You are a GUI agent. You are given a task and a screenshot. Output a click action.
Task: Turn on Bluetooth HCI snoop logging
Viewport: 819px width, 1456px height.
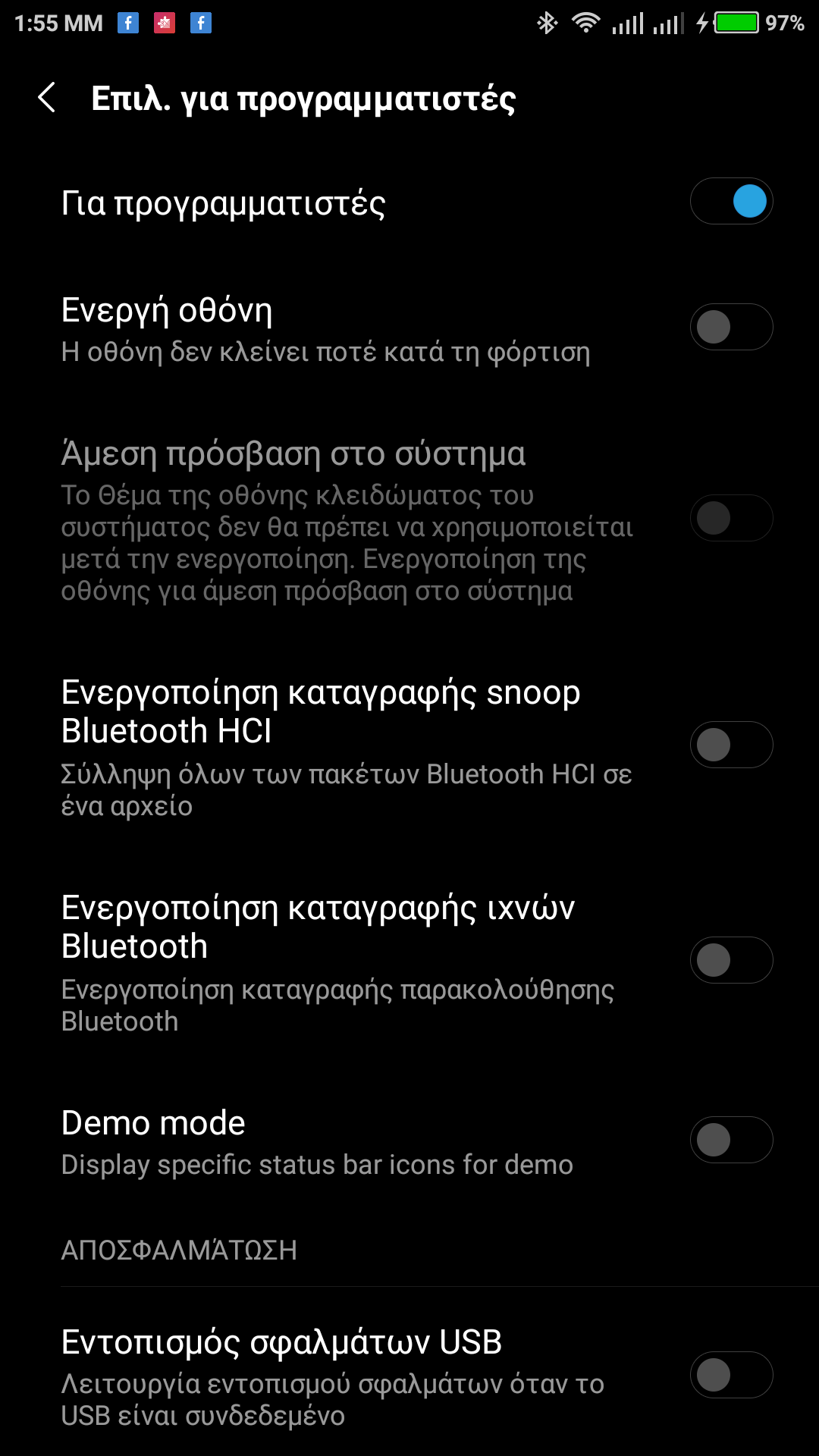coord(731,745)
